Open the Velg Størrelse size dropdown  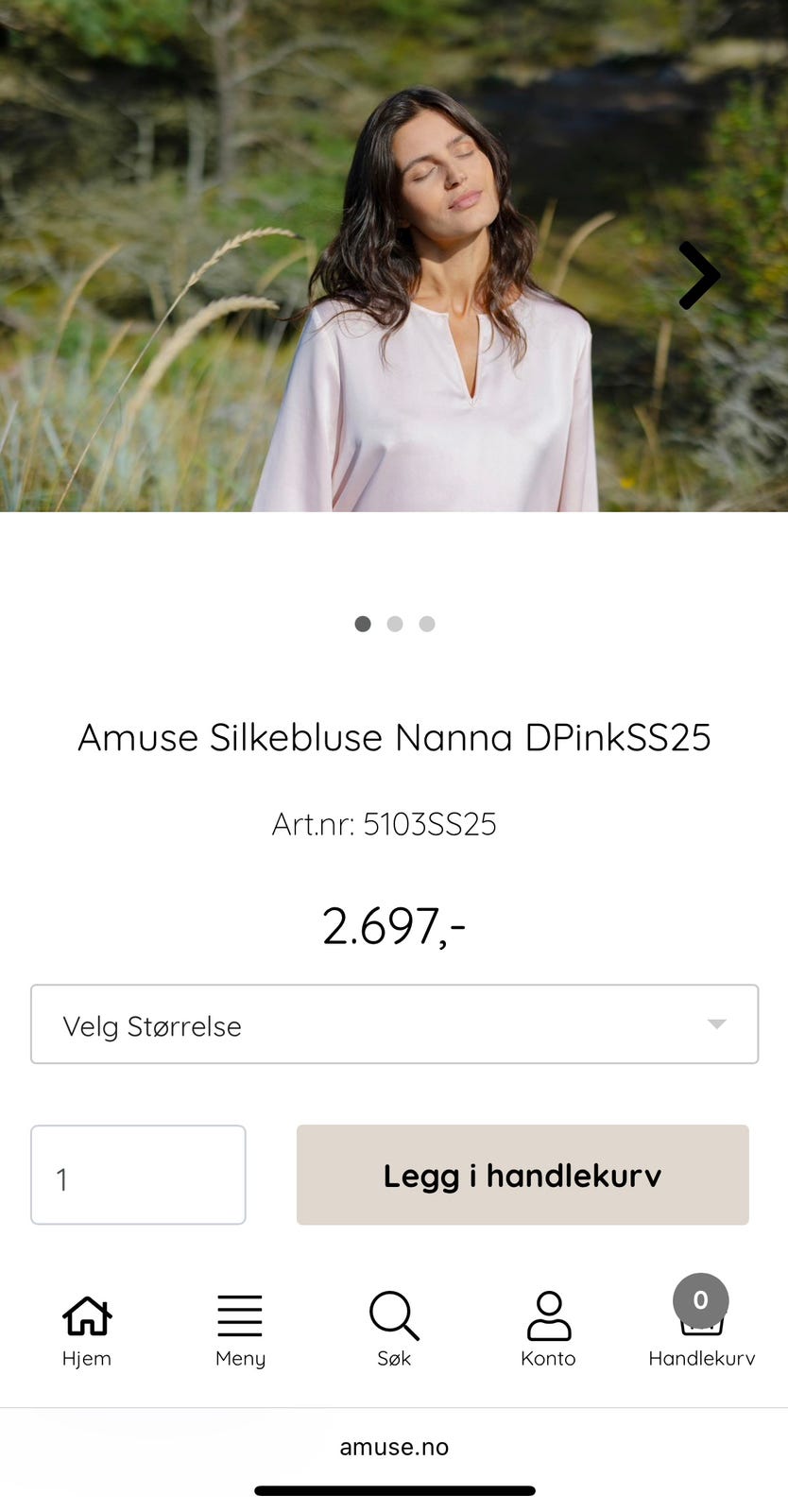(x=394, y=1024)
